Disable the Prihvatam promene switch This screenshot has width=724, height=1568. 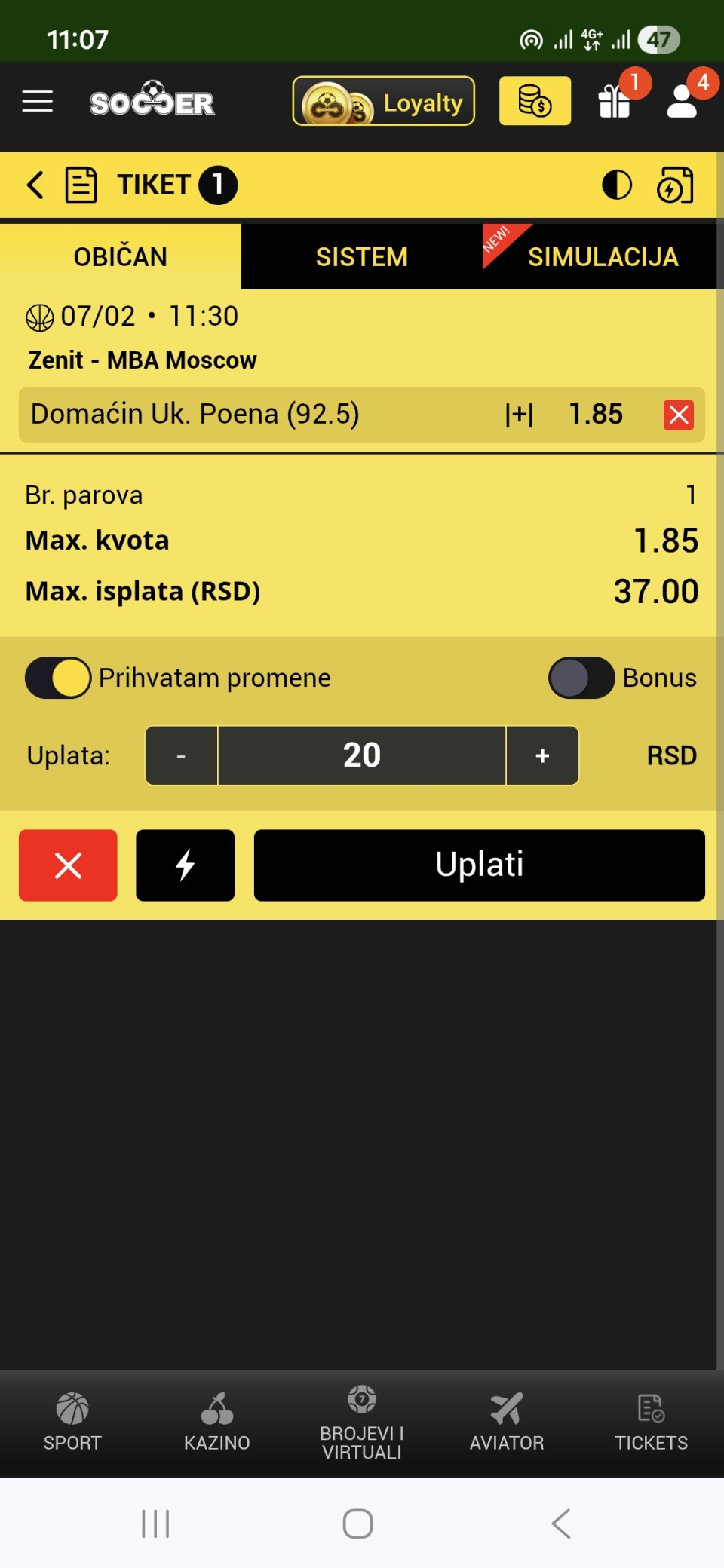pyautogui.click(x=59, y=678)
